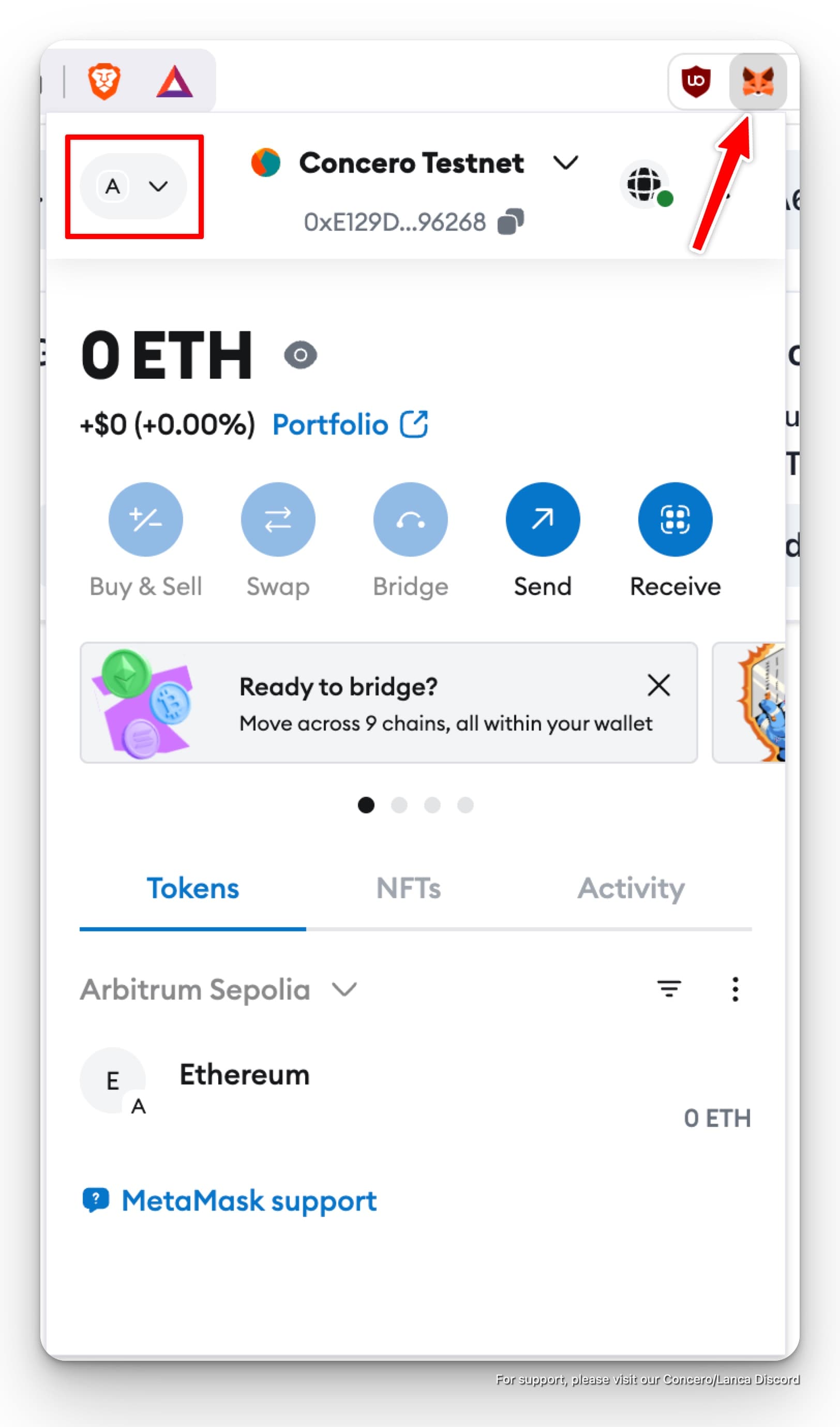This screenshot has height=1427, width=840.
Task: Tap the Swap button
Action: pos(278,519)
